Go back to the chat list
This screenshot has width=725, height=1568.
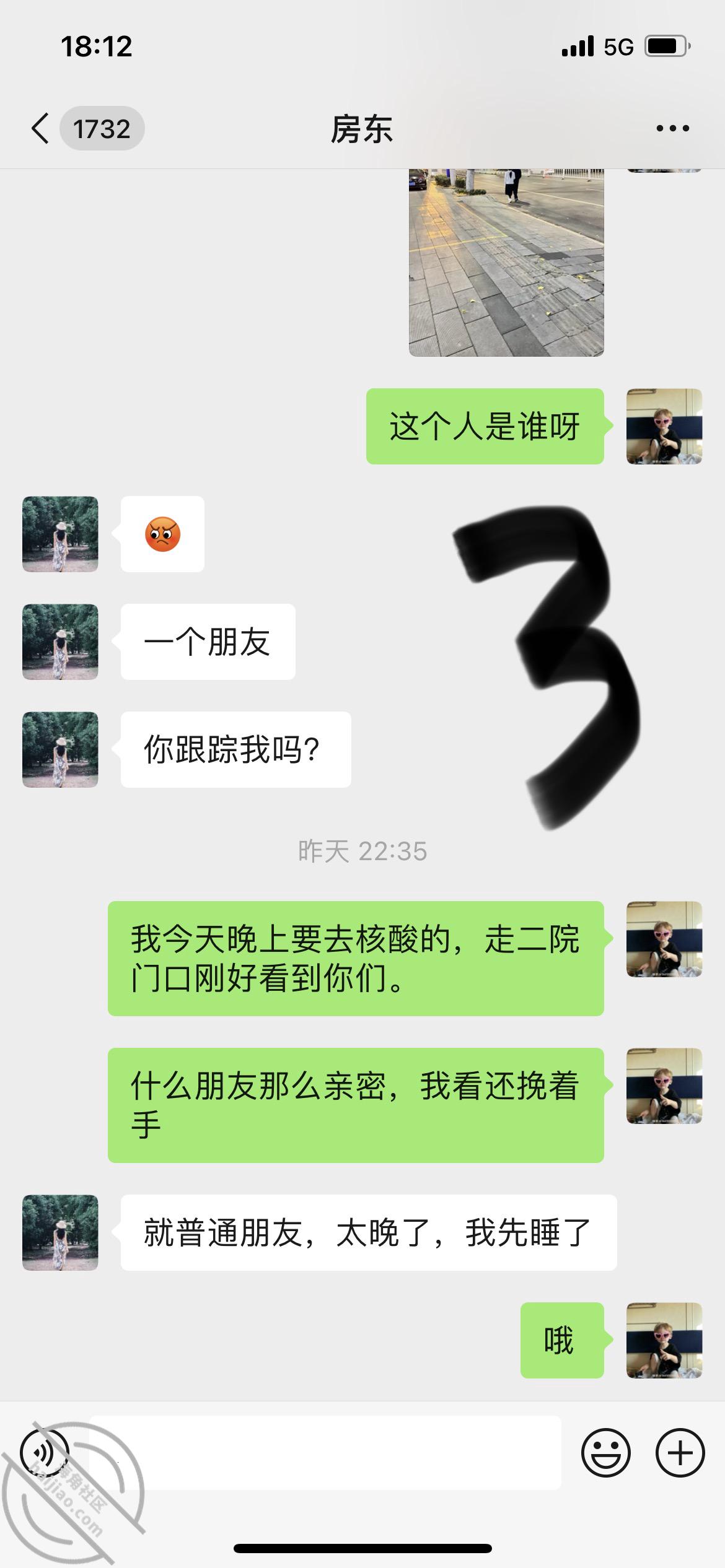[x=41, y=129]
